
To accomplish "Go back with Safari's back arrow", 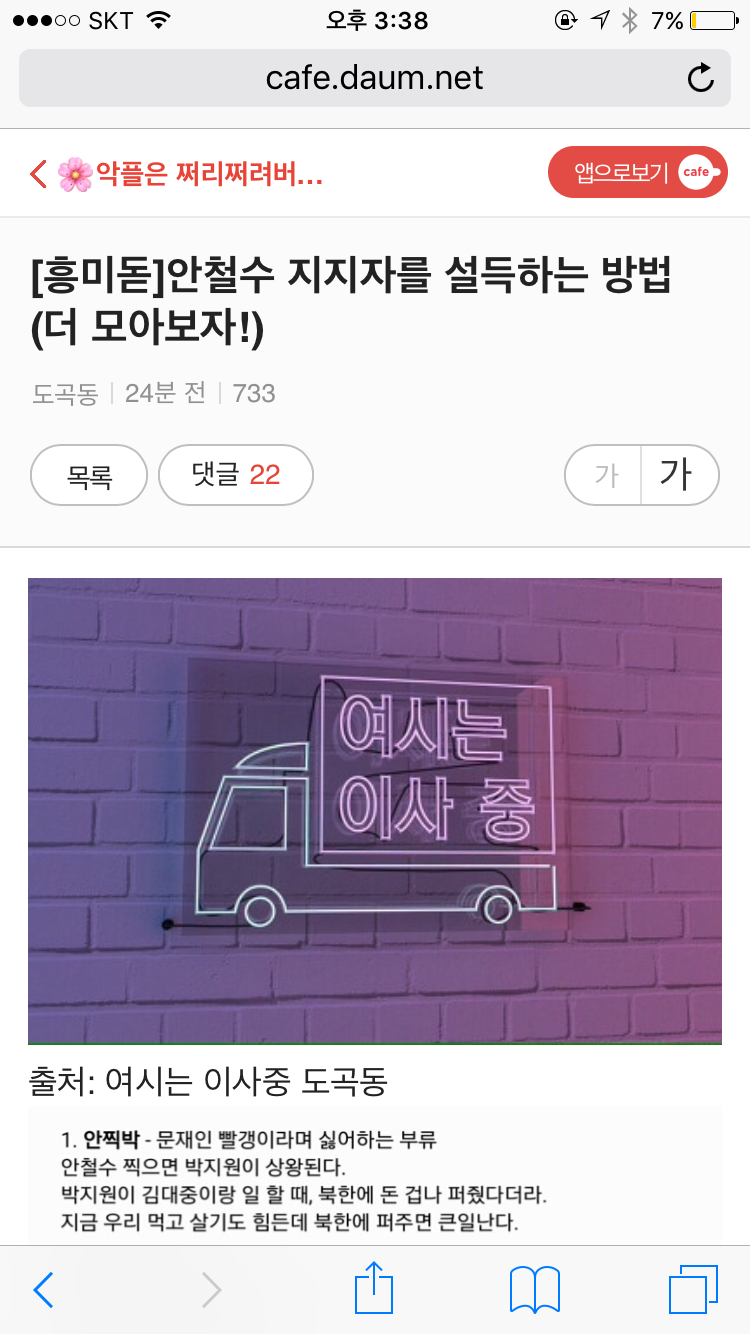I will pyautogui.click(x=43, y=1290).
